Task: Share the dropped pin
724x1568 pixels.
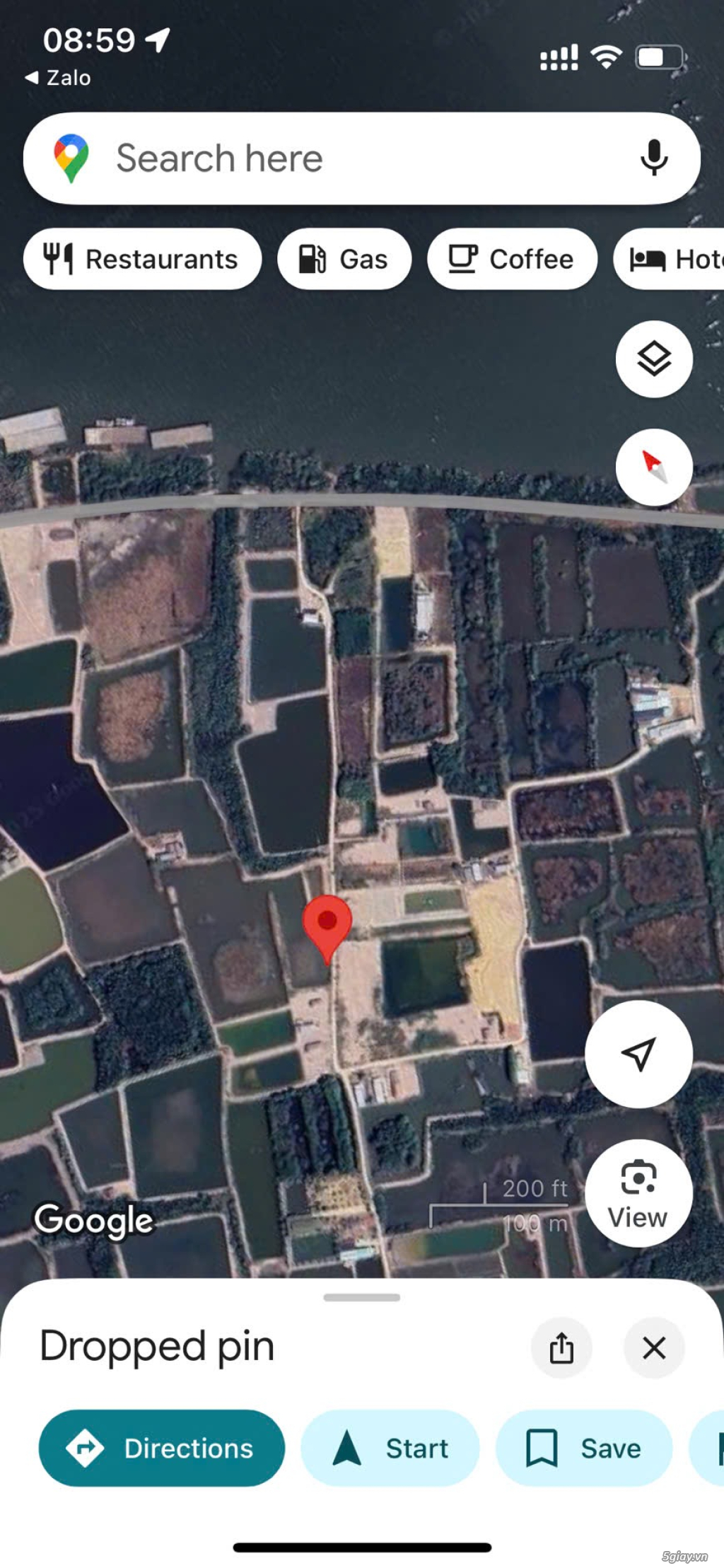Action: [x=561, y=1347]
